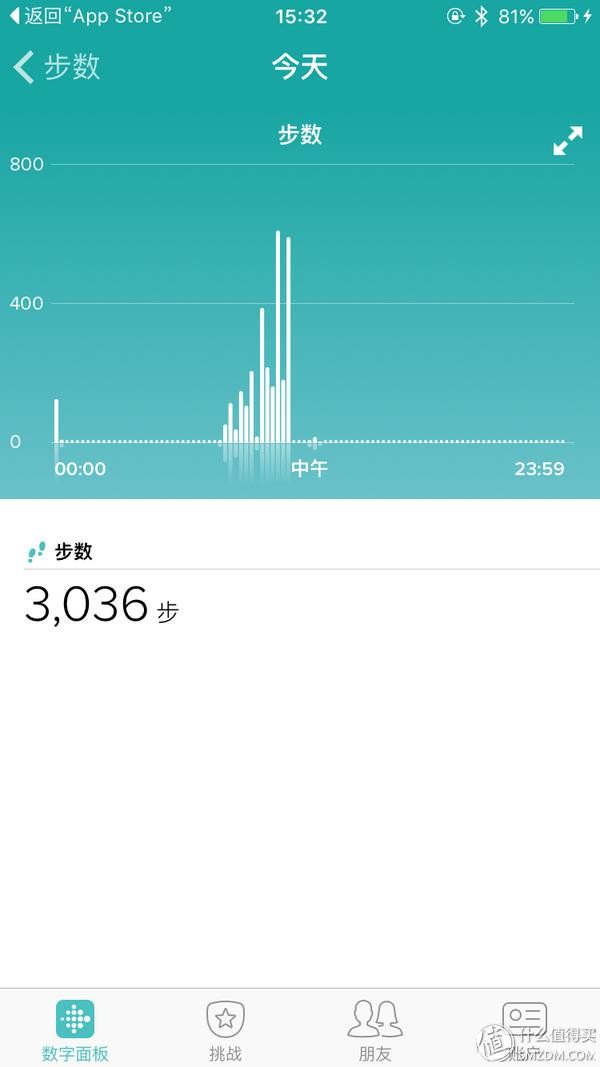Return to App Store from status bar
The width and height of the screenshot is (600, 1067).
tap(90, 16)
